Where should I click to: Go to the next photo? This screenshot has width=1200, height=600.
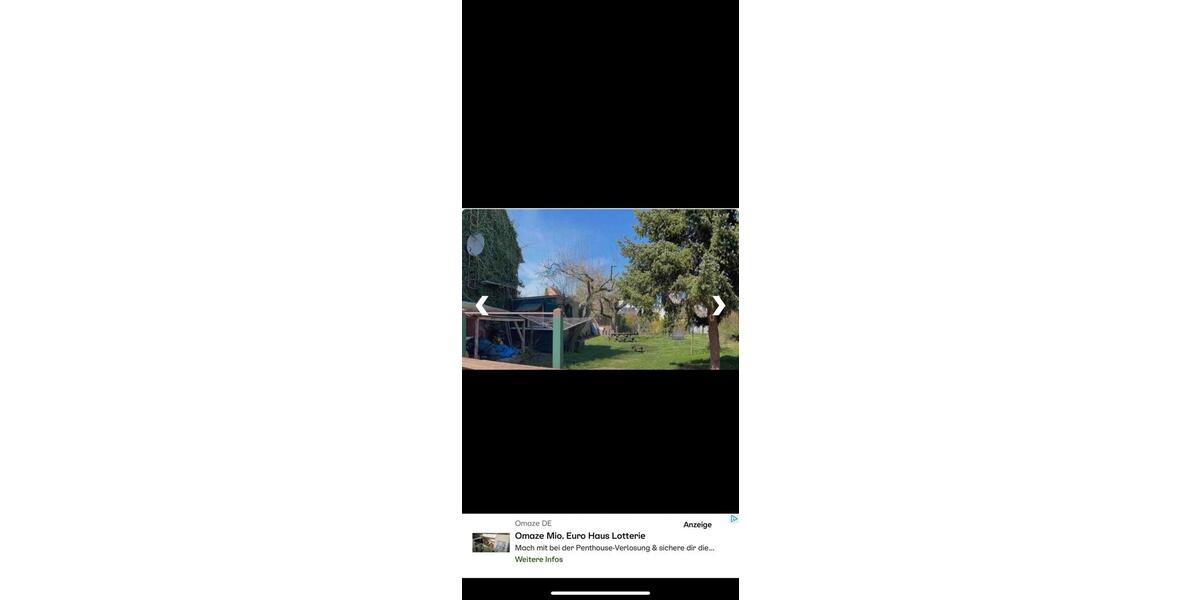click(x=718, y=305)
